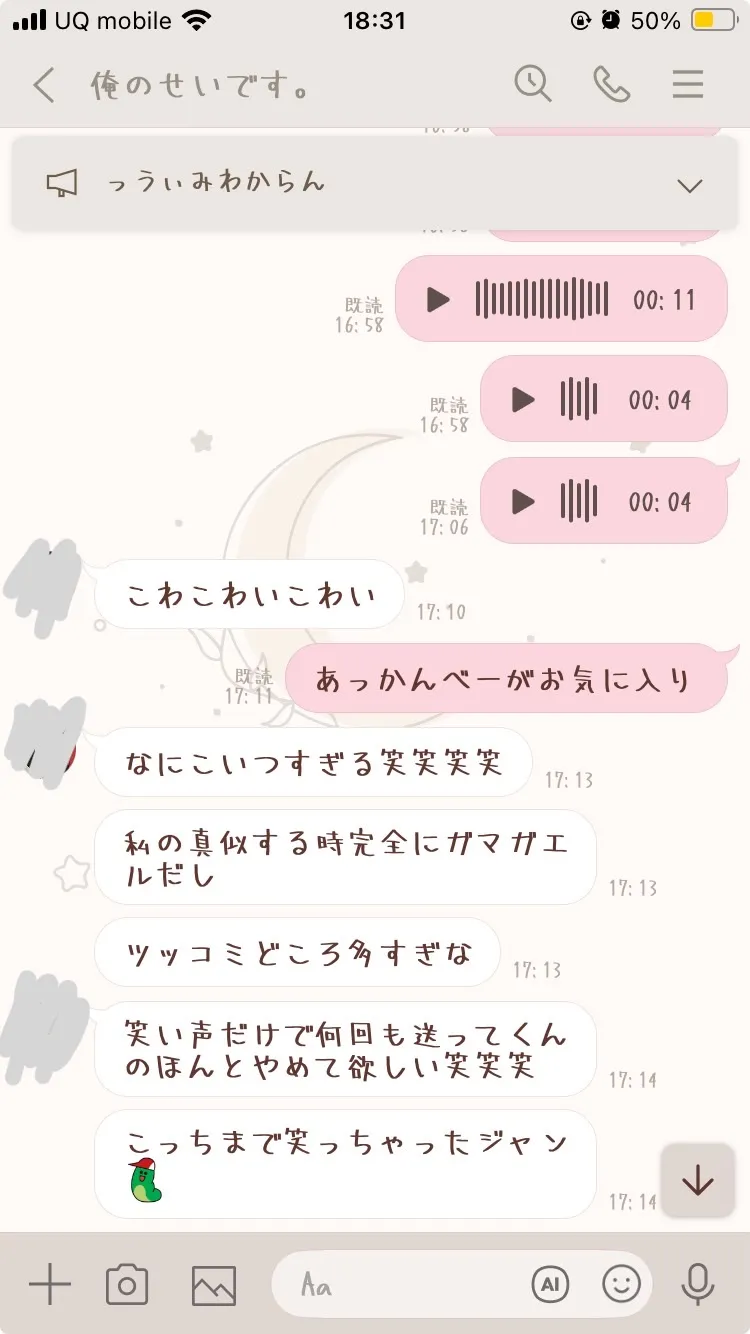Expand the pinned announcement っぅぃみわからん
This screenshot has width=750, height=1334.
(x=689, y=185)
